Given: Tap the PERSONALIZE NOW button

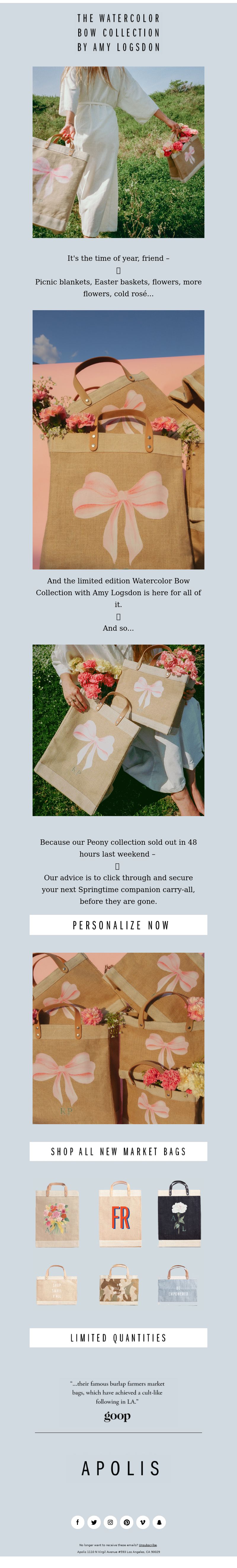Looking at the screenshot, I should 118,925.
